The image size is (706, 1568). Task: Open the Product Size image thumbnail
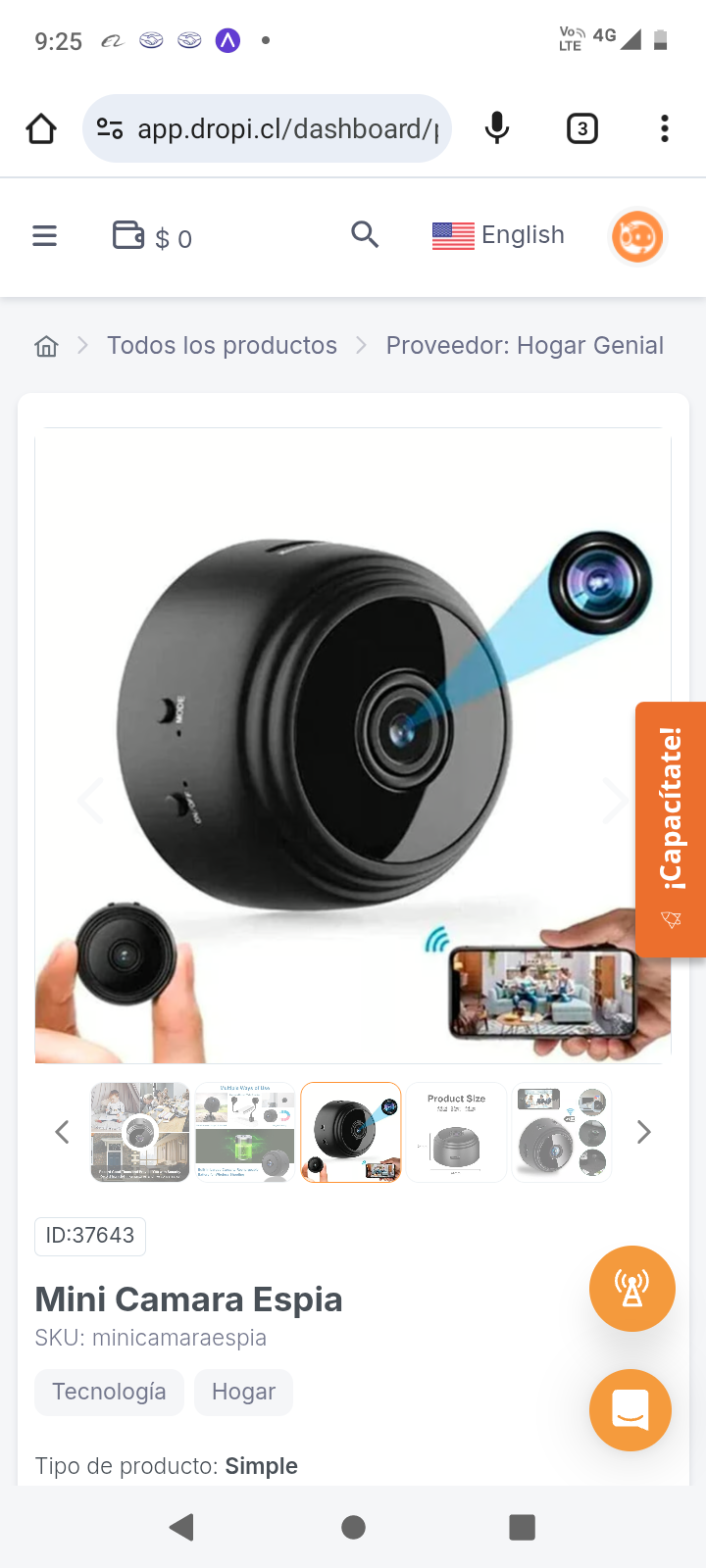(x=456, y=1132)
